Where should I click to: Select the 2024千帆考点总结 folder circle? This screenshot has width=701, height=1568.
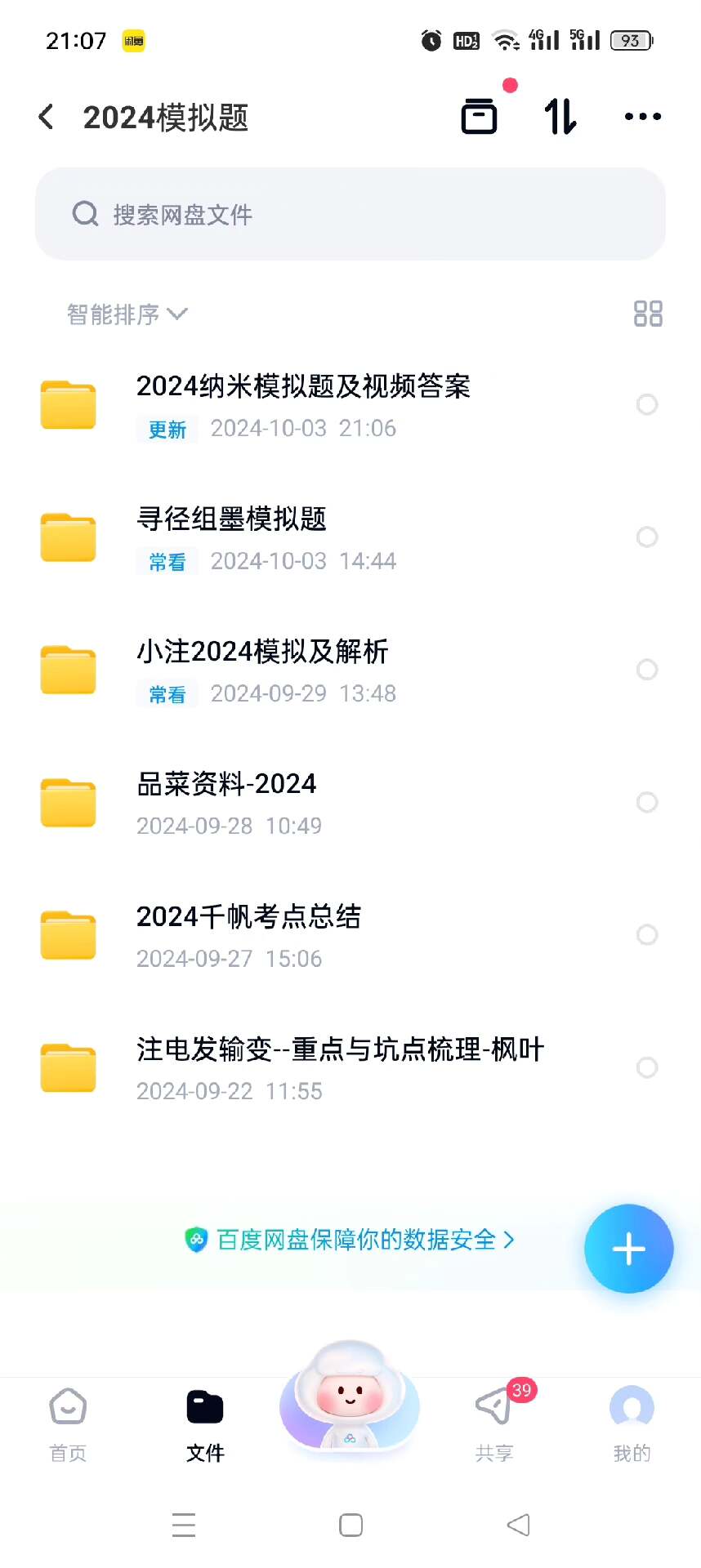(646, 934)
